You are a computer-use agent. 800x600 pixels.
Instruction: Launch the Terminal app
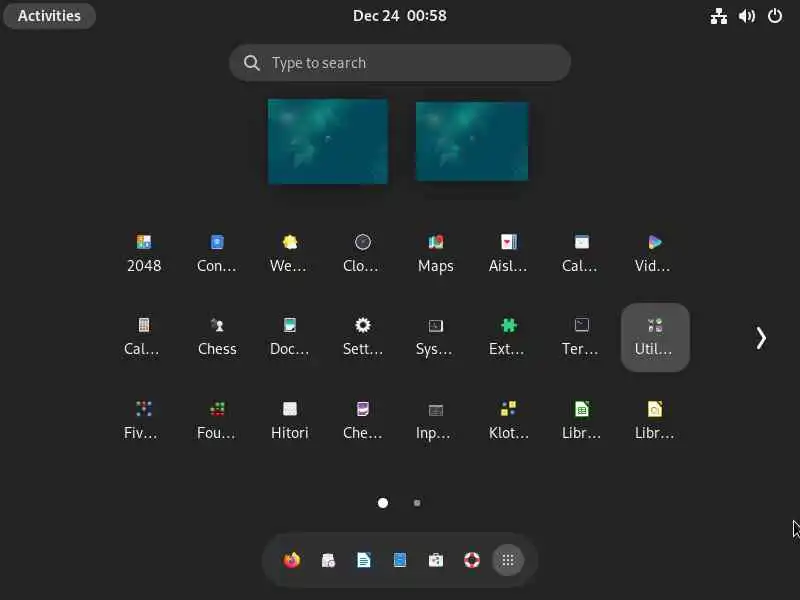click(581, 336)
